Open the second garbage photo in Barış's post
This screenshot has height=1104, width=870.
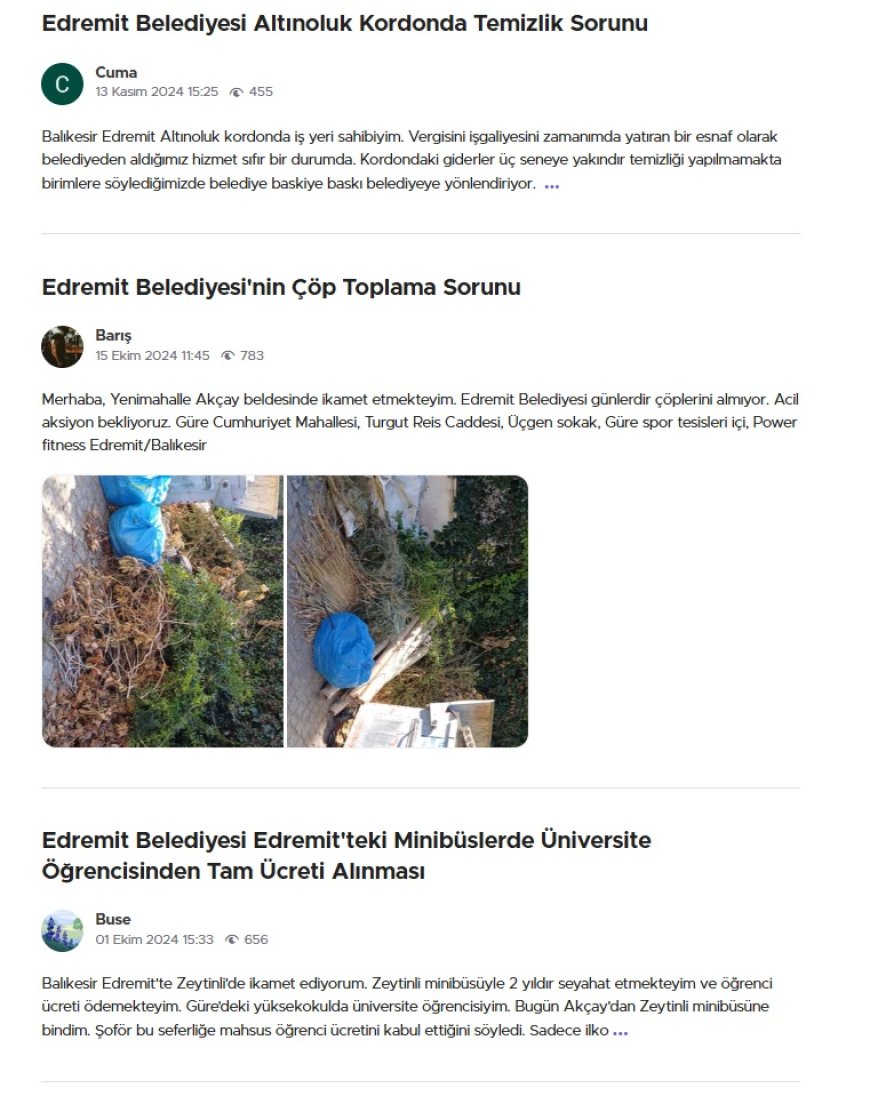pyautogui.click(x=407, y=611)
